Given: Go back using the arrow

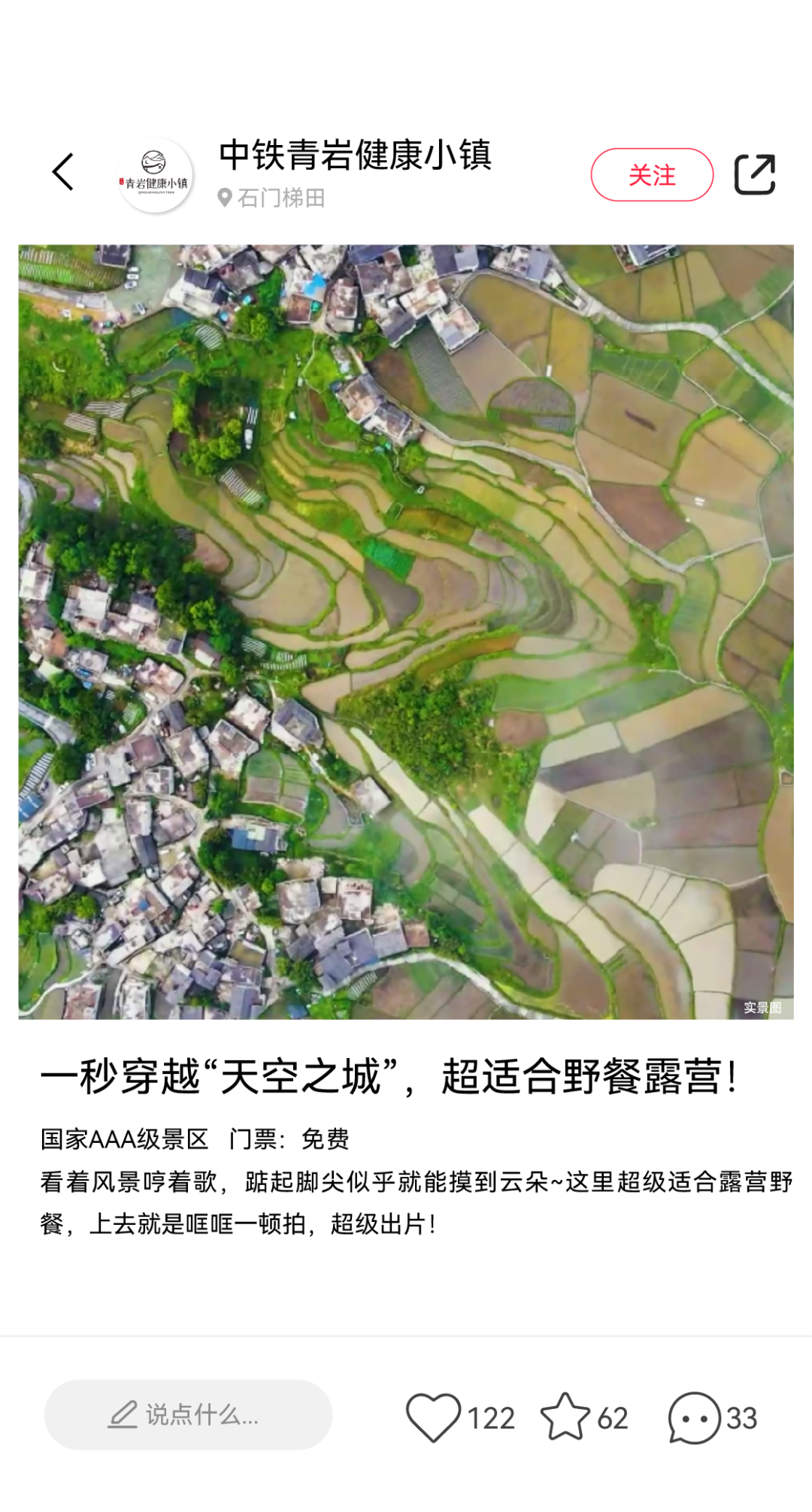Looking at the screenshot, I should [x=64, y=172].
